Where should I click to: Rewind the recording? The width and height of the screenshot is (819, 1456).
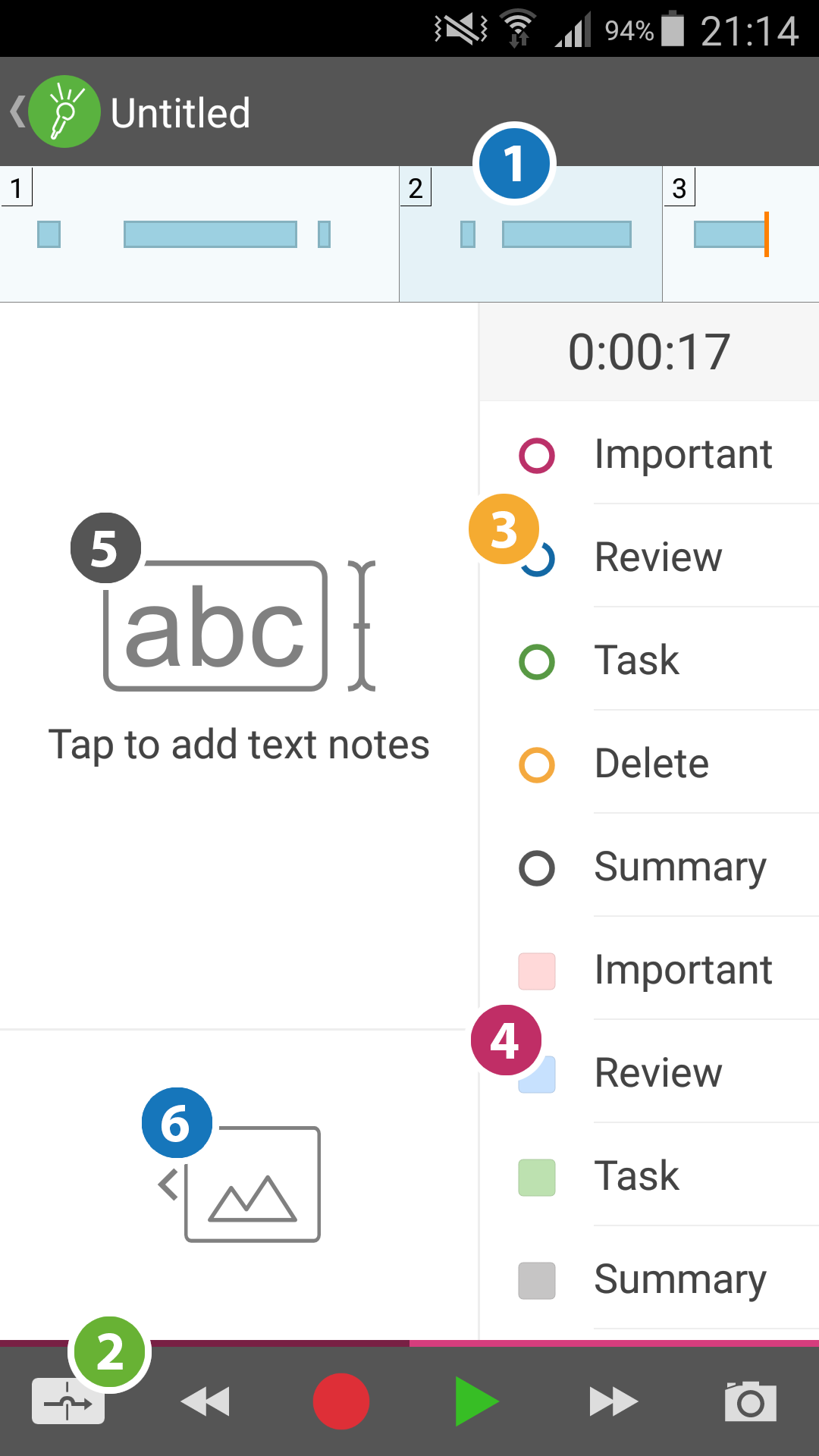point(205,1402)
